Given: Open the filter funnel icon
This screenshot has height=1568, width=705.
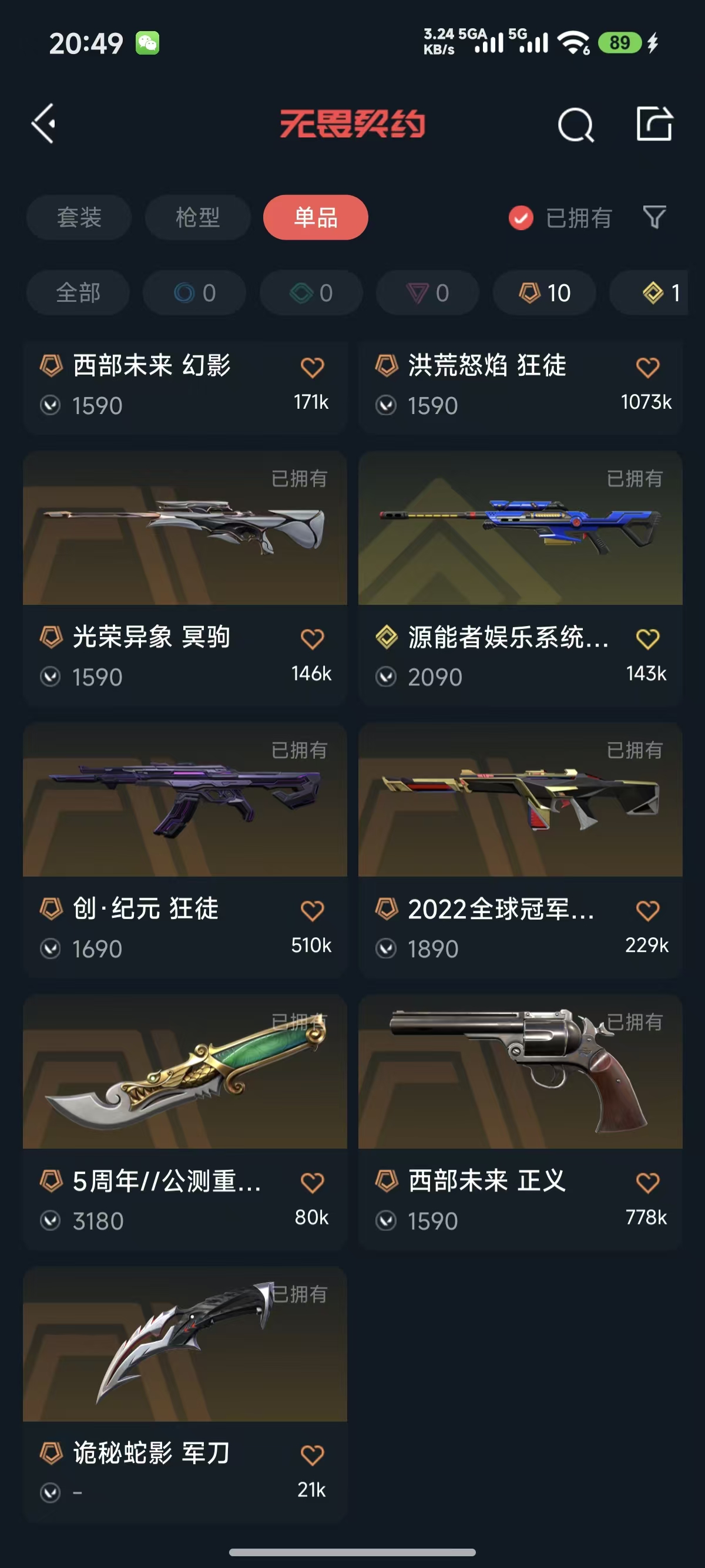Looking at the screenshot, I should [x=654, y=217].
